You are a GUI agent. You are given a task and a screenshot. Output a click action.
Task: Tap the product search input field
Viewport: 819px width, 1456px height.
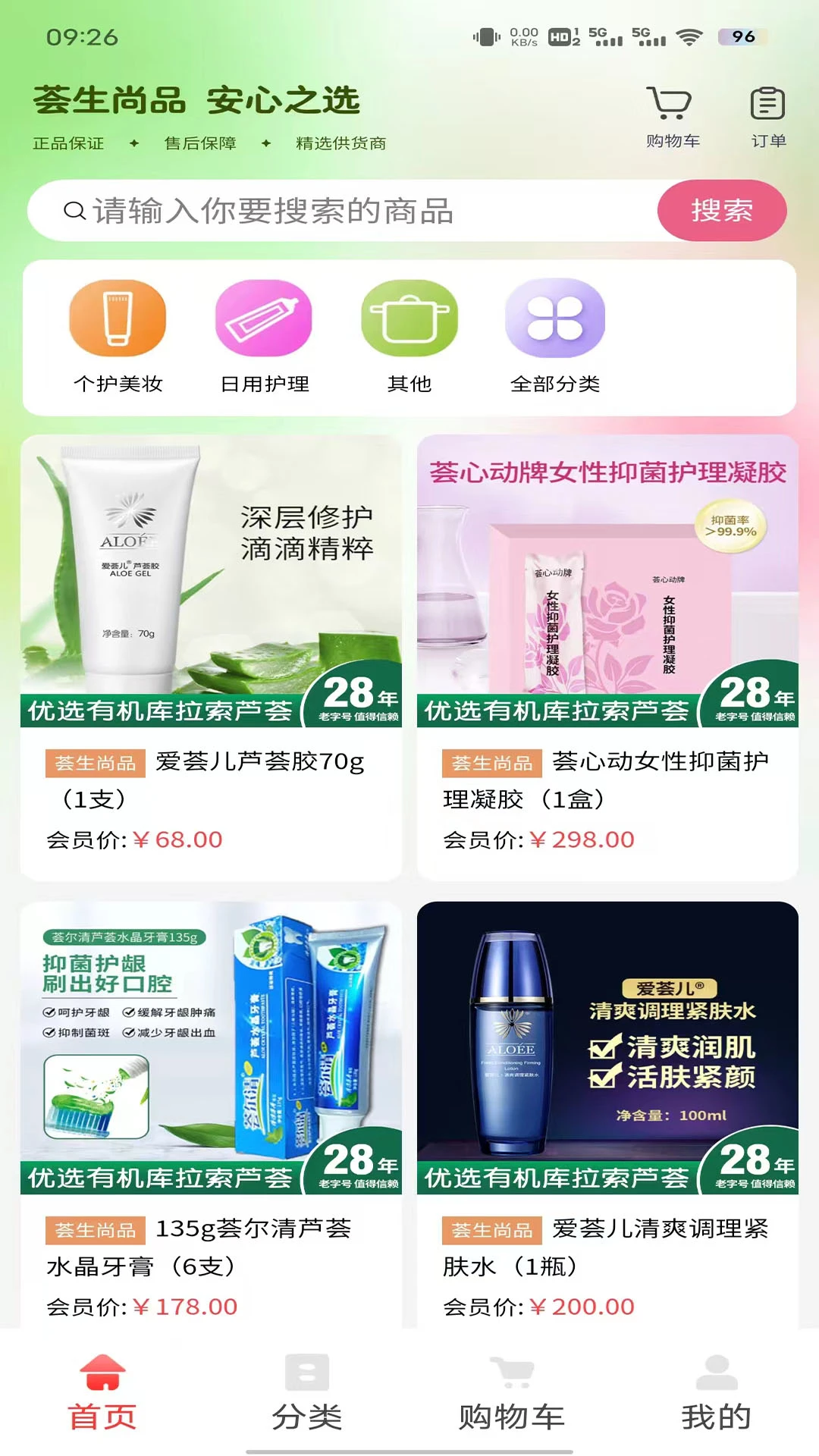tap(341, 211)
